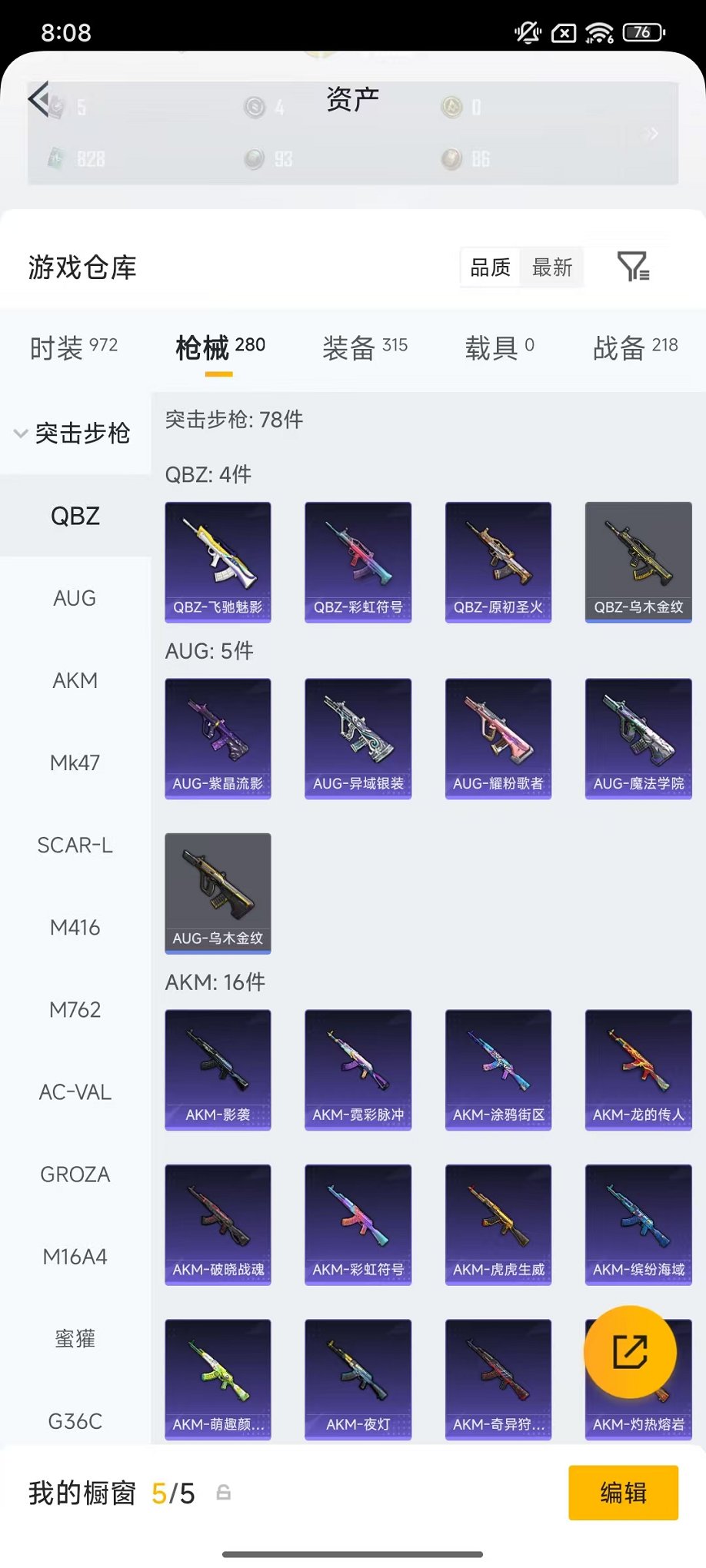Switch to the 时装 tab
The width and height of the screenshot is (706, 1568).
click(74, 347)
